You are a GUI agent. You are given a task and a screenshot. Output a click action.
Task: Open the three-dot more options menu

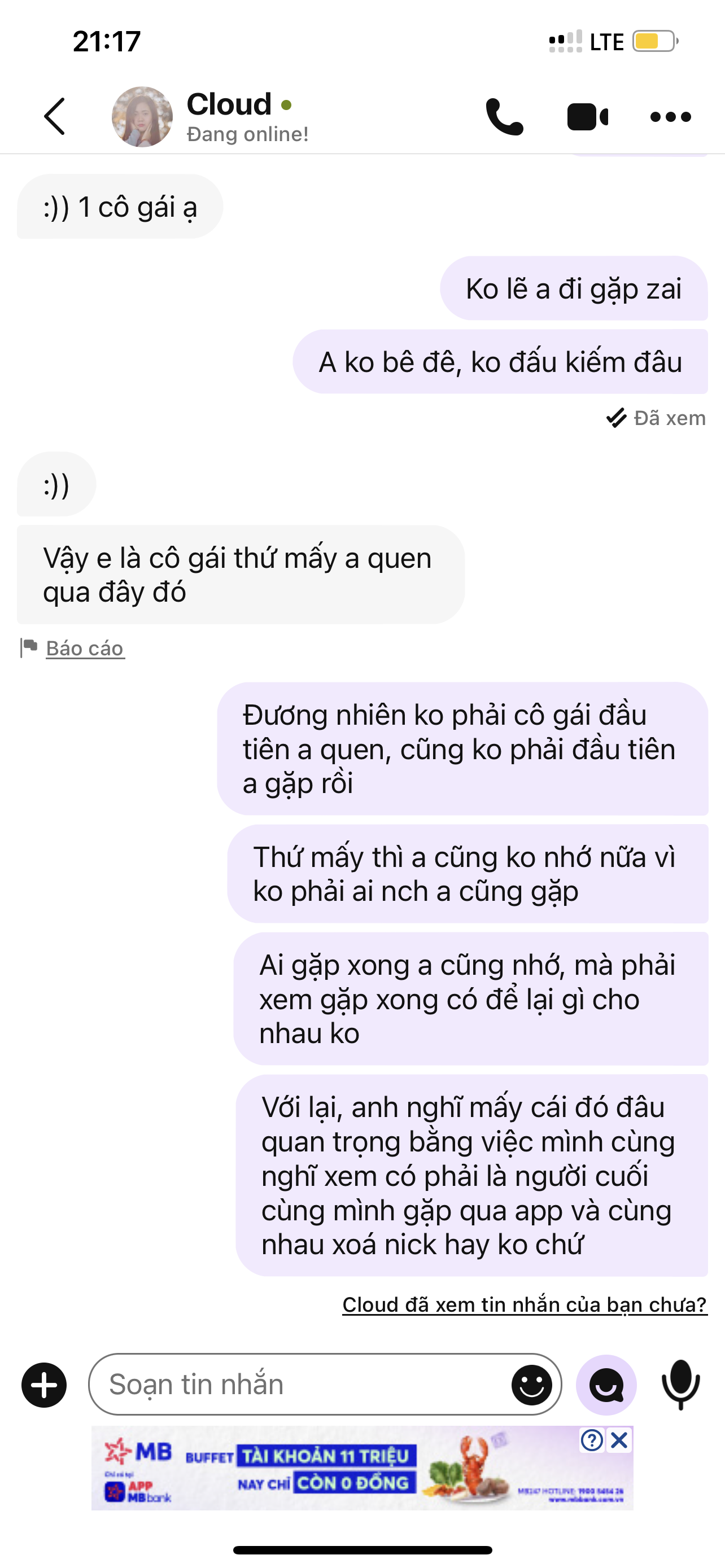point(670,117)
